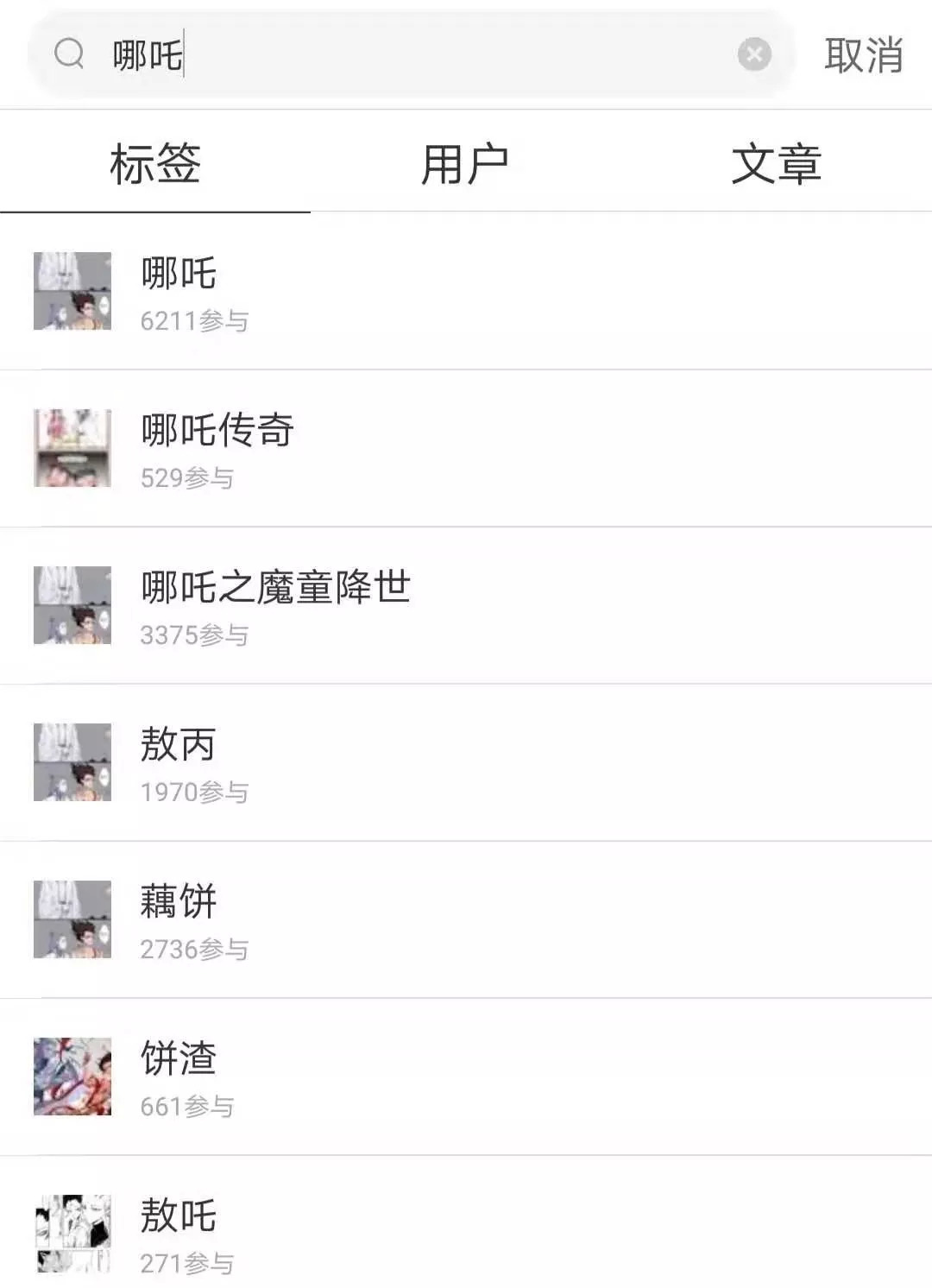Image resolution: width=932 pixels, height=1288 pixels.
Task: Cancel the search with 取消
Action: 863,55
